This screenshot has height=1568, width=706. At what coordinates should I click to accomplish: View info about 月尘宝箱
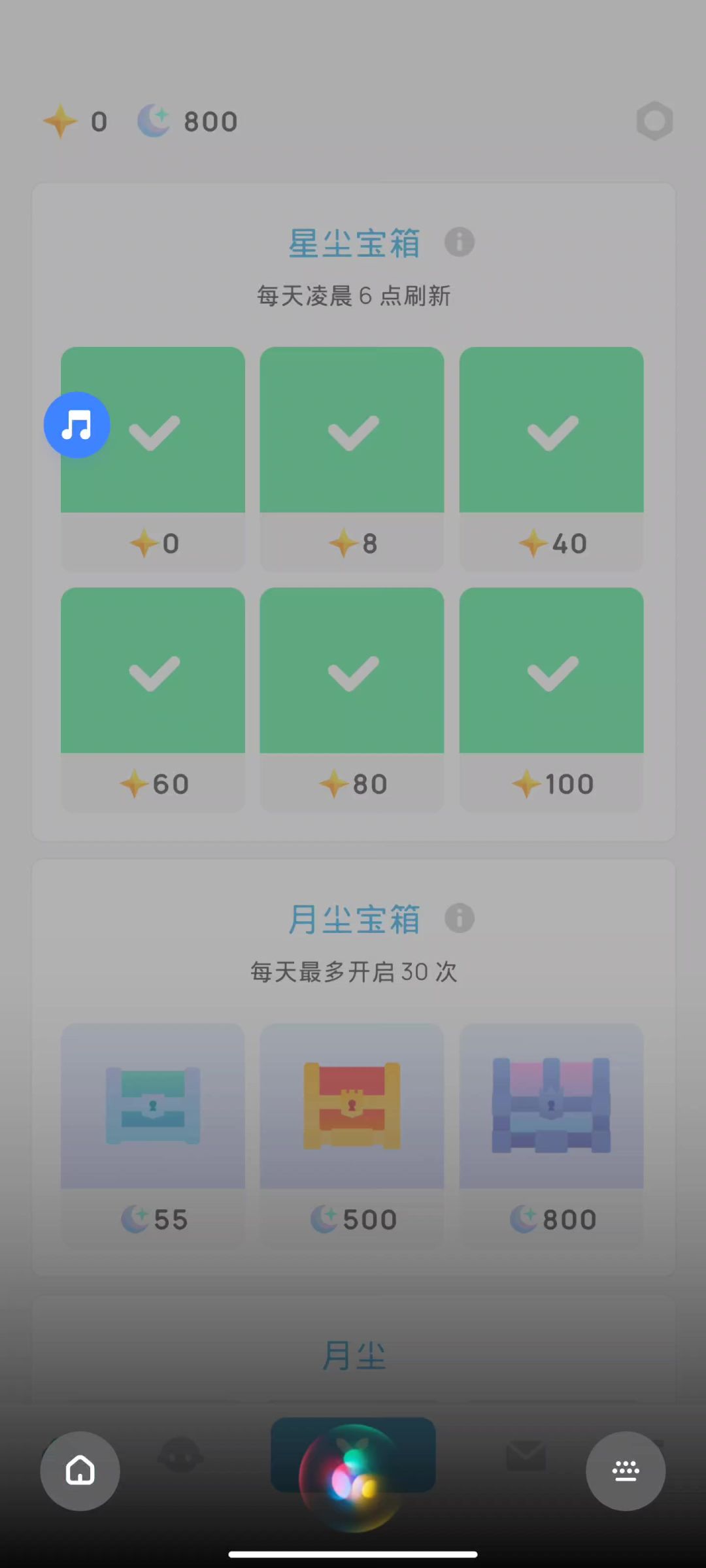tap(460, 918)
